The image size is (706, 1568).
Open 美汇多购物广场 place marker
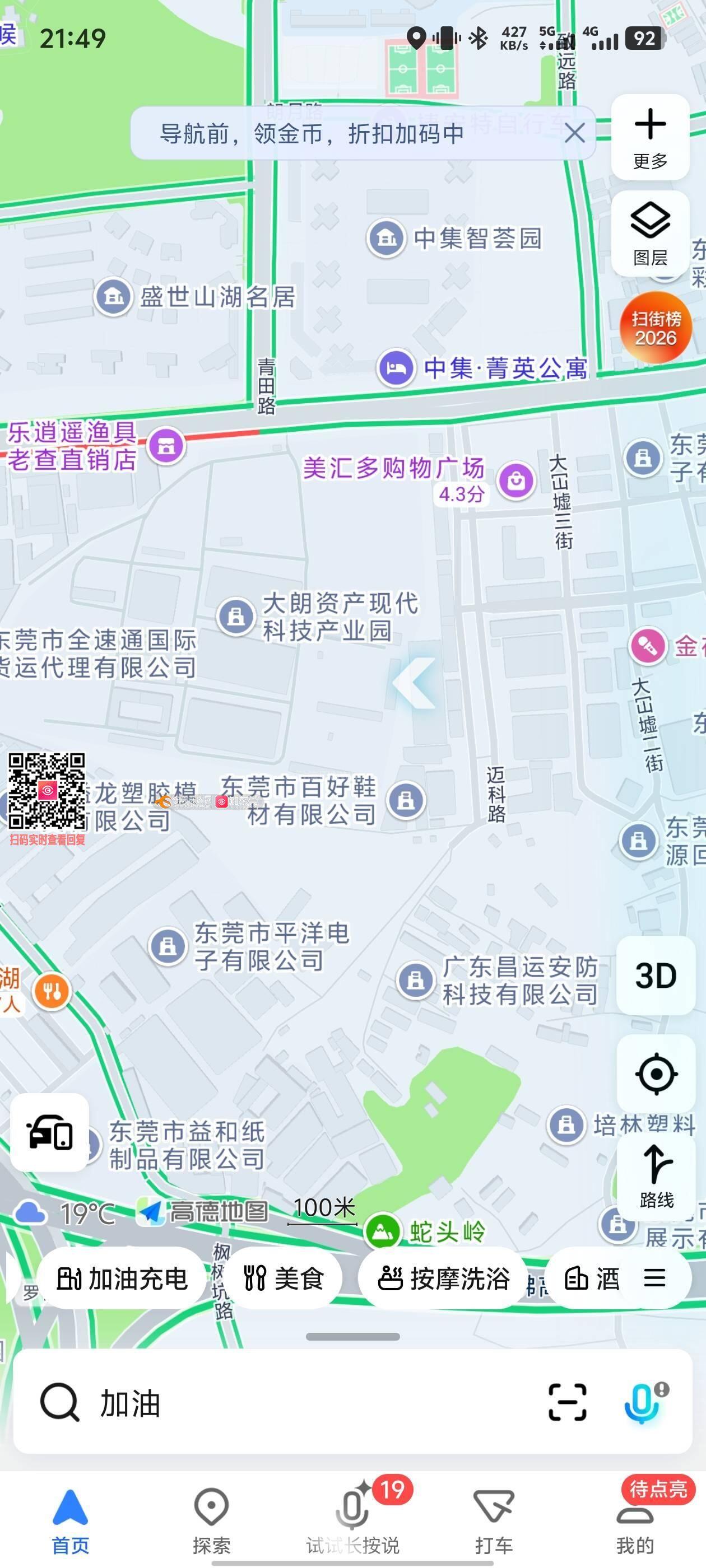point(516,480)
